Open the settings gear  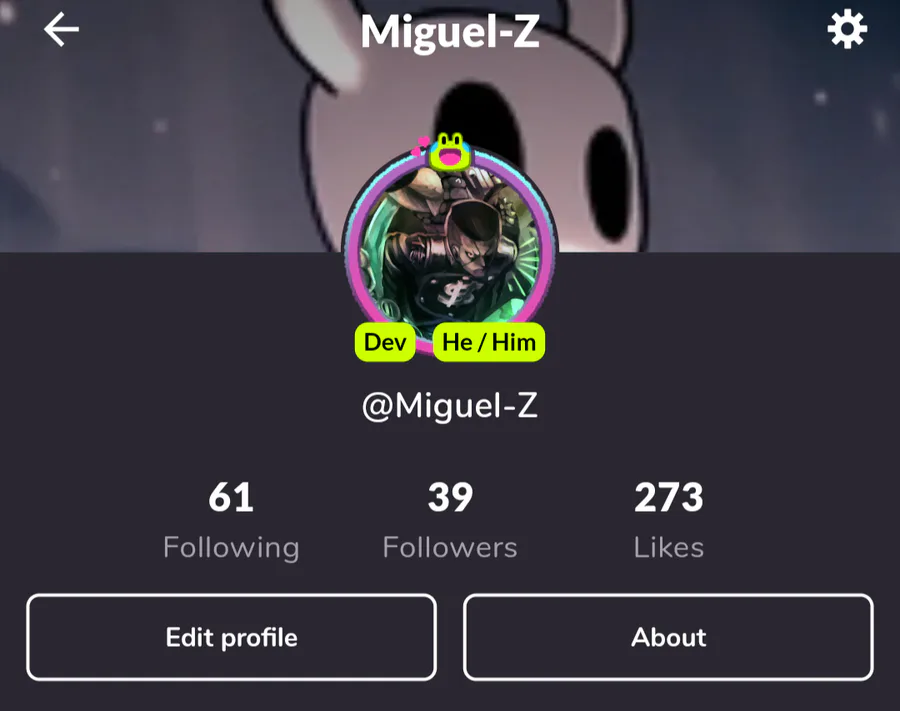pyautogui.click(x=846, y=30)
